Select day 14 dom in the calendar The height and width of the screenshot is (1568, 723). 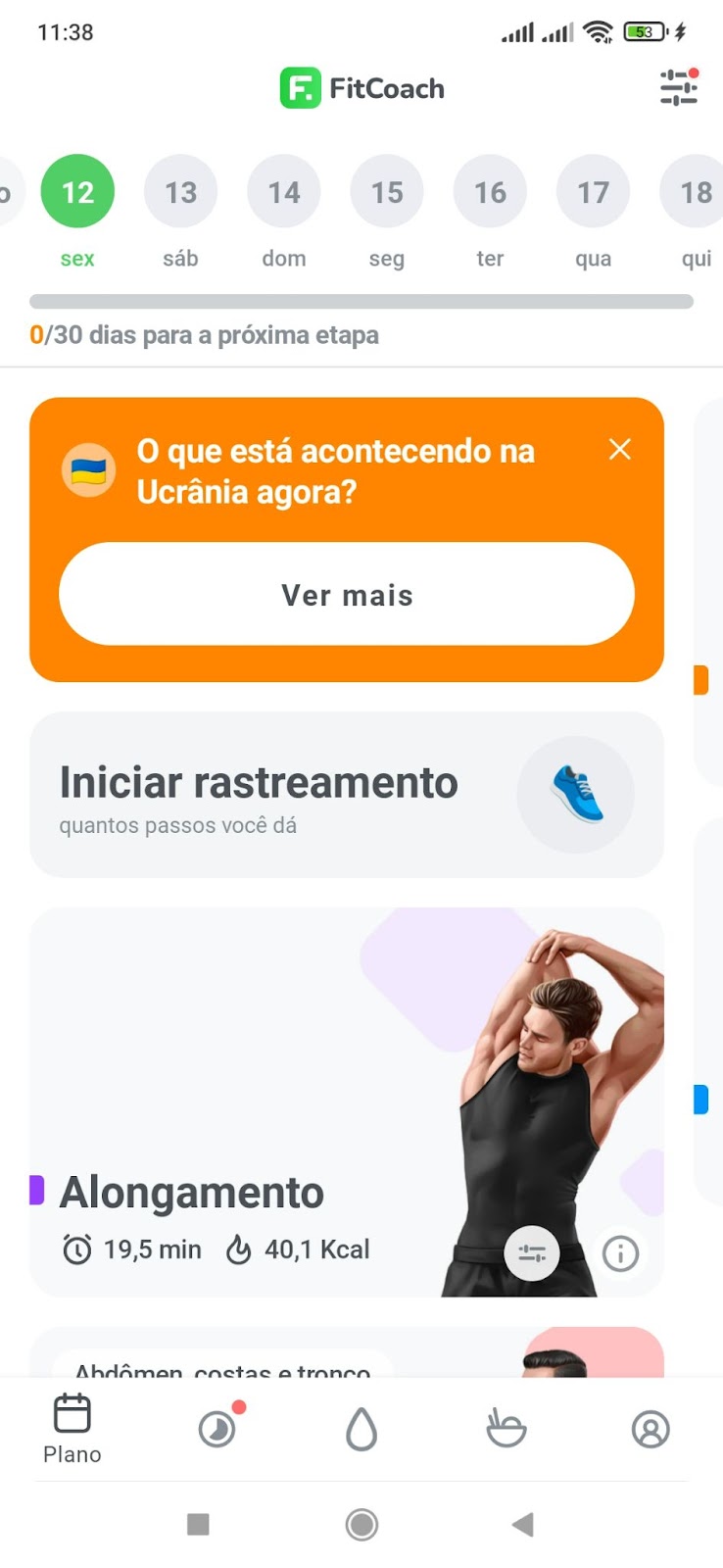pyautogui.click(x=284, y=192)
